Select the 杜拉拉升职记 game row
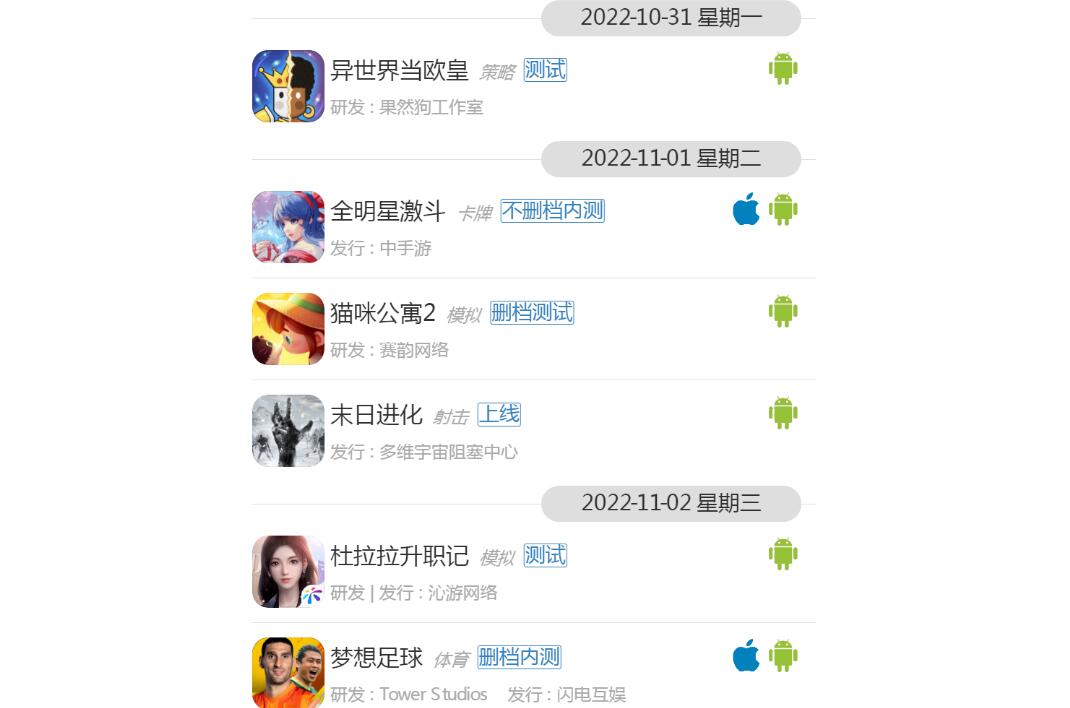The height and width of the screenshot is (708, 1070). click(x=399, y=556)
